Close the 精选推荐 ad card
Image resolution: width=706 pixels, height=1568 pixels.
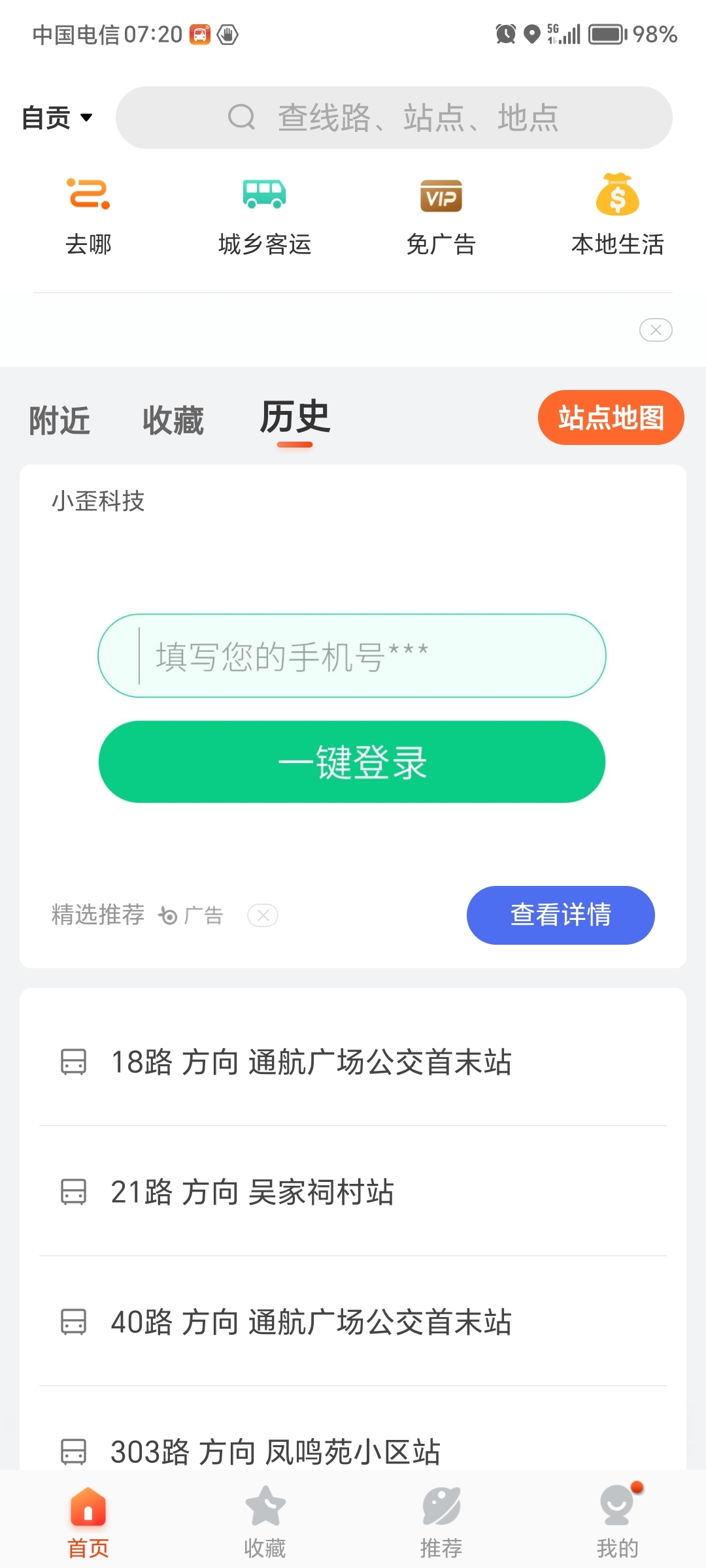tap(263, 915)
